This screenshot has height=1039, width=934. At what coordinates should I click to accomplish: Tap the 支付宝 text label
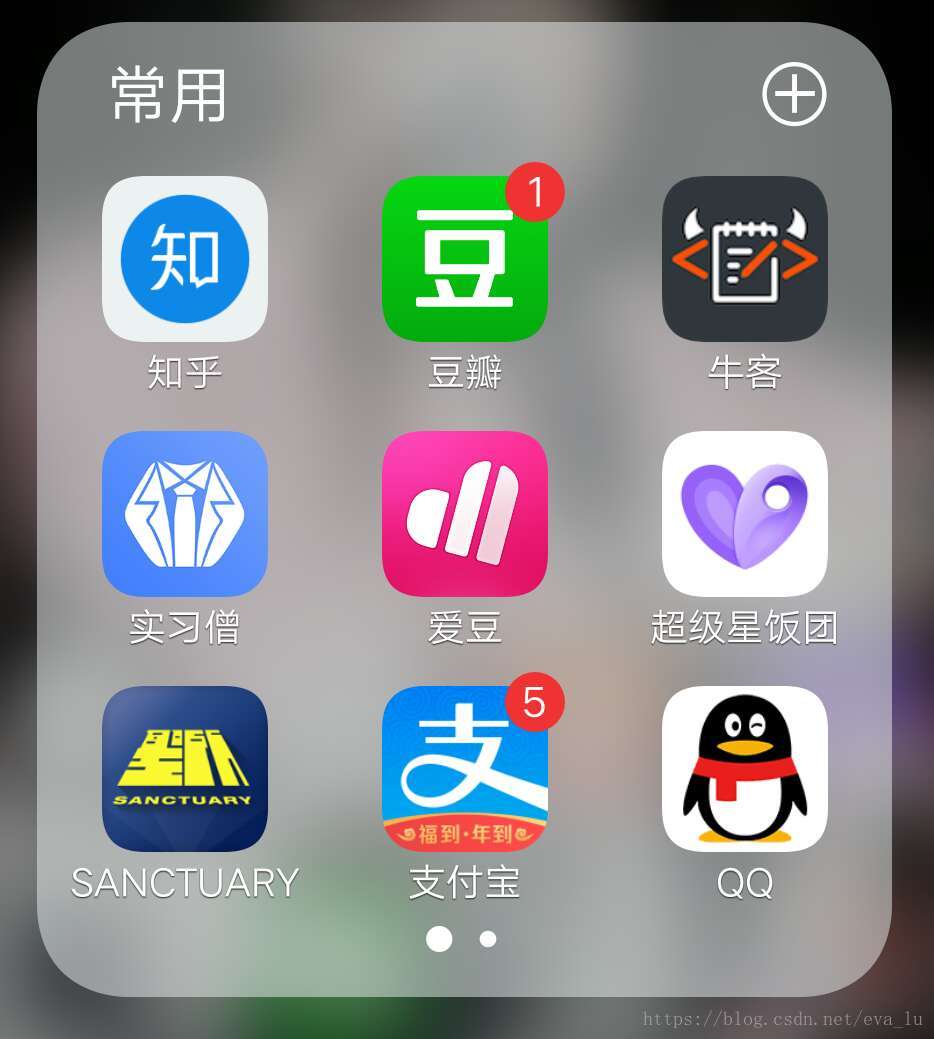tap(463, 881)
